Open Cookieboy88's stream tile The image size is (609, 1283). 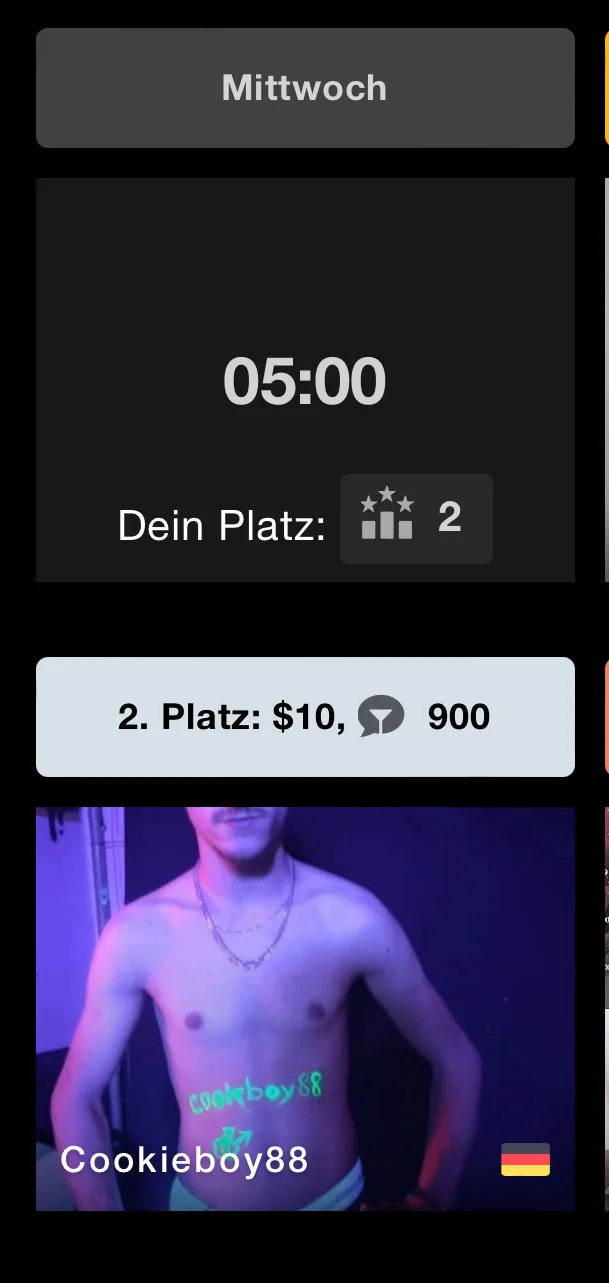[x=305, y=1008]
